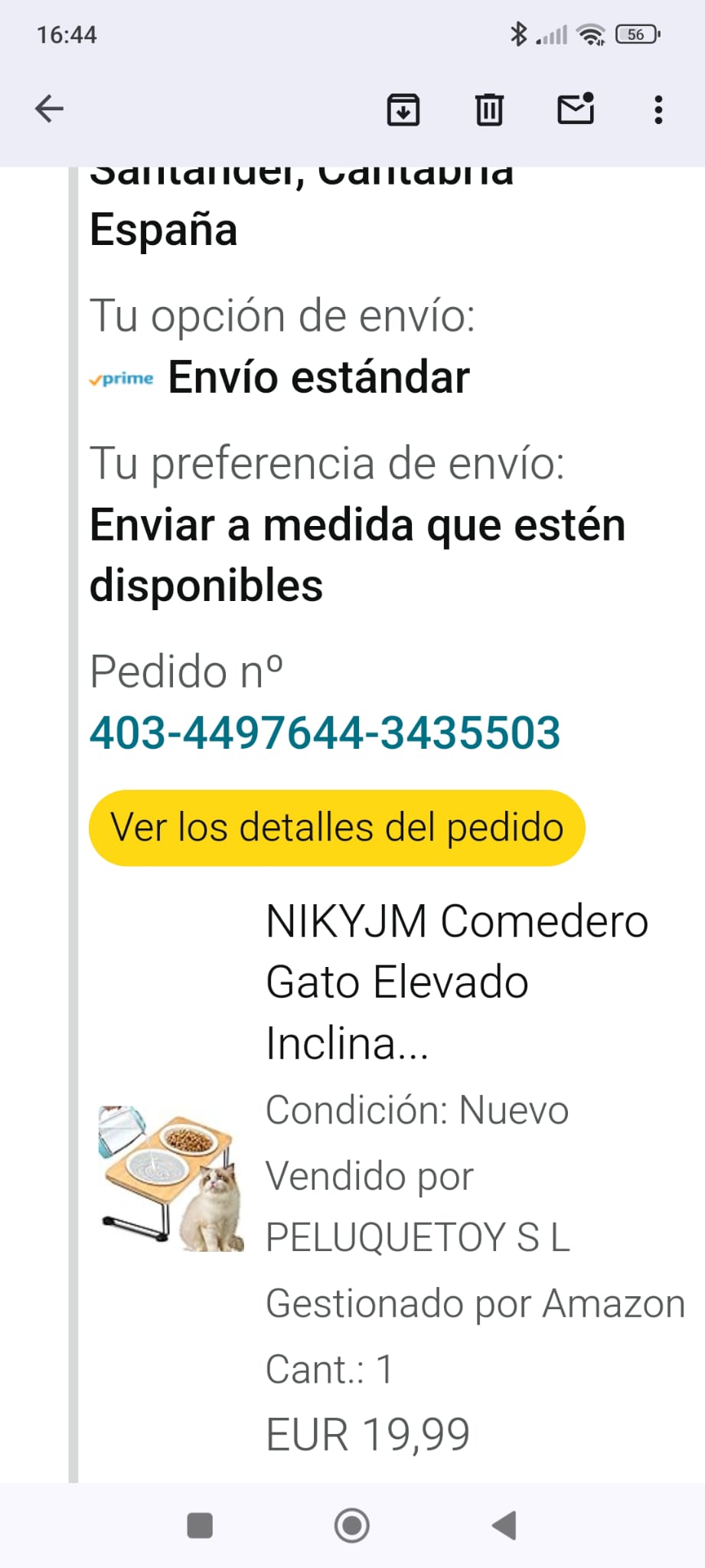Mark the email as unread

[576, 109]
